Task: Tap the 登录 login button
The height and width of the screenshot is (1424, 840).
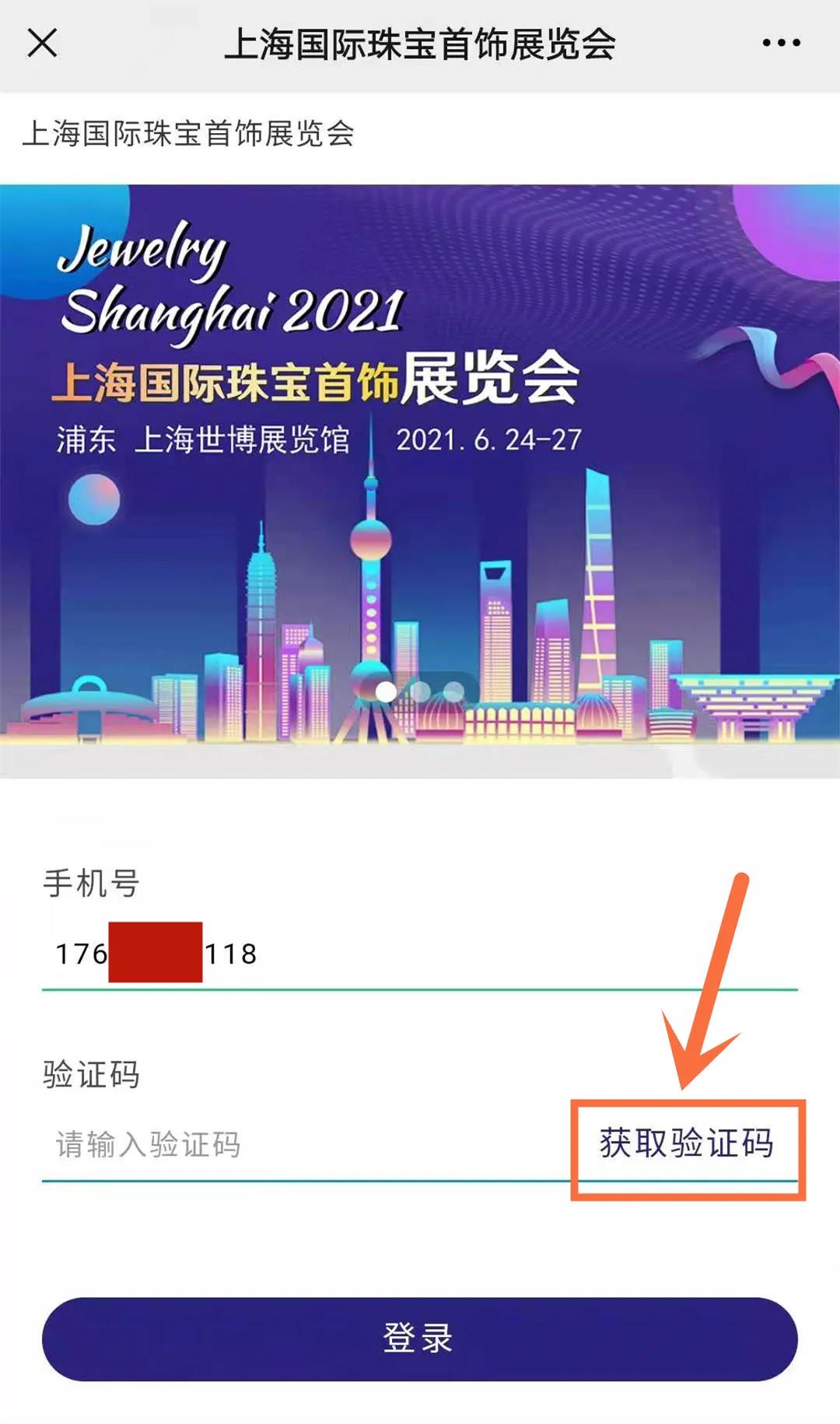Action: coord(420,1338)
